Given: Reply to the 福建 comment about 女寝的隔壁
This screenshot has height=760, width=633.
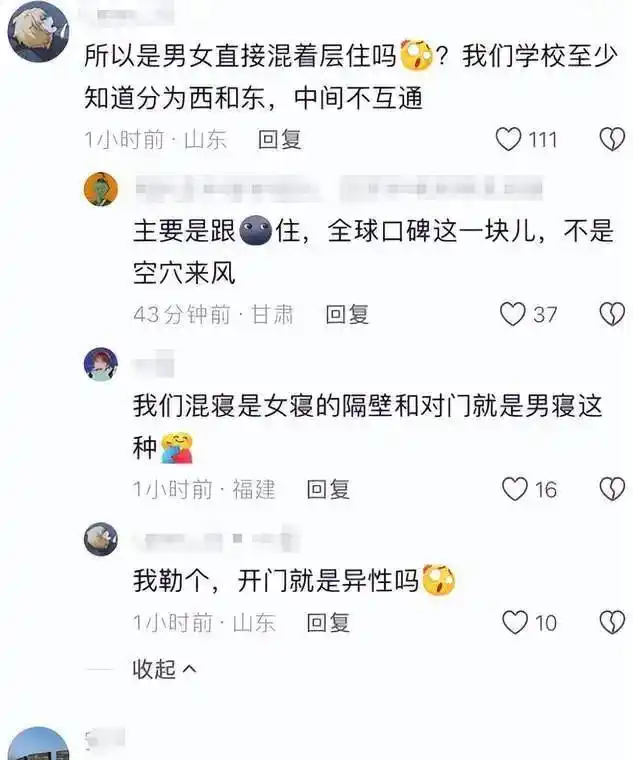Looking at the screenshot, I should pos(328,489).
